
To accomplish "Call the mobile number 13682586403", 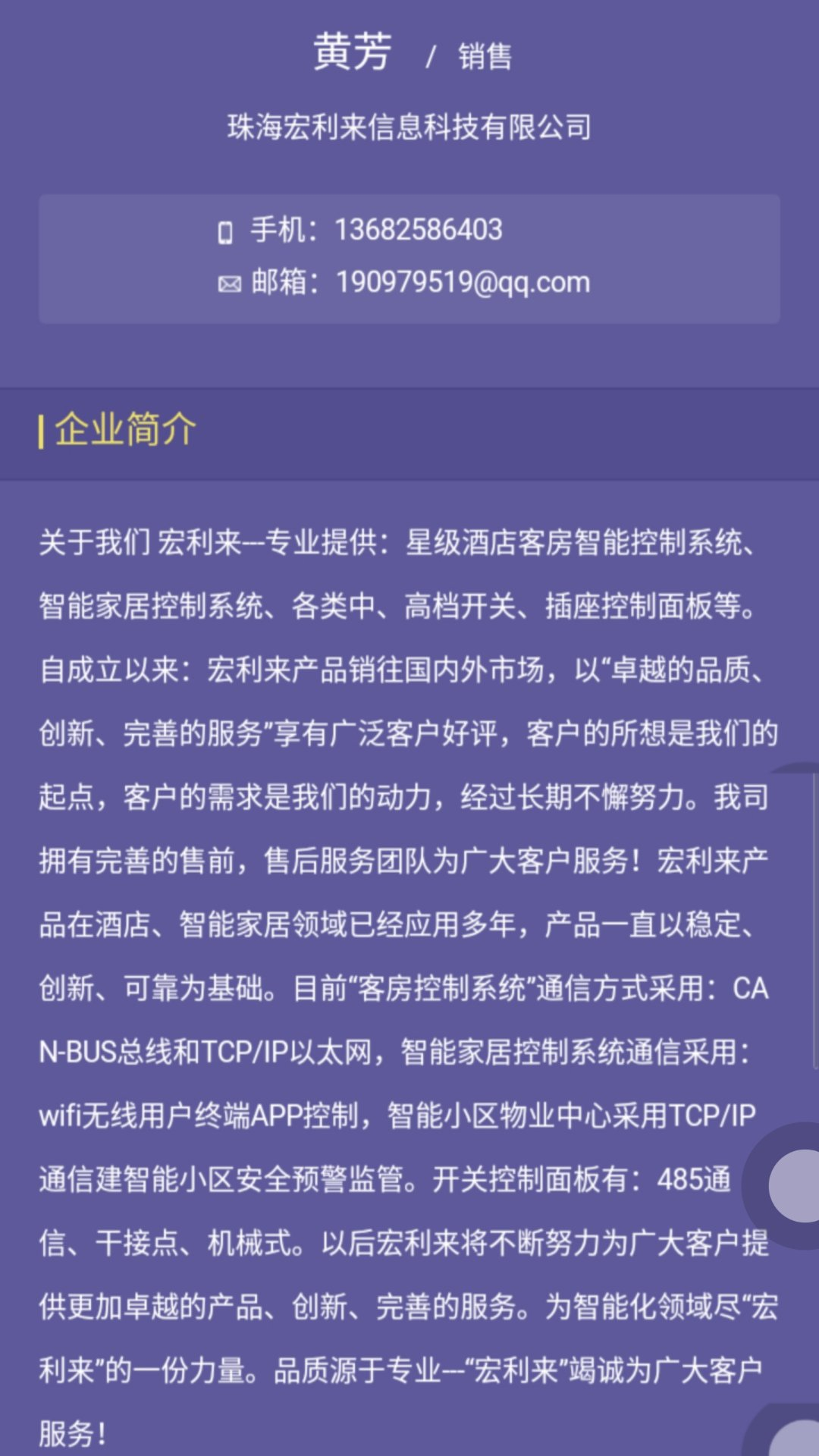I will (418, 230).
